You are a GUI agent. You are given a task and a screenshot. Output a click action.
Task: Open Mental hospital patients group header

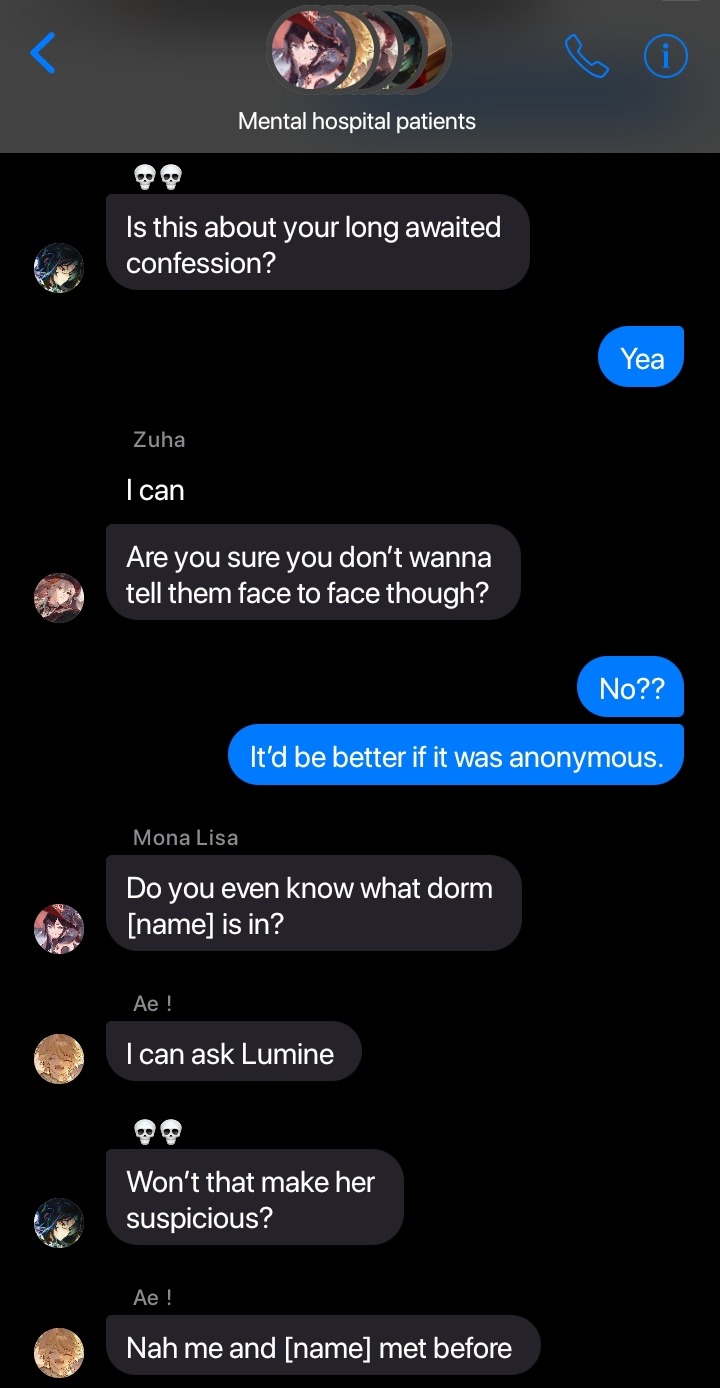pyautogui.click(x=357, y=121)
